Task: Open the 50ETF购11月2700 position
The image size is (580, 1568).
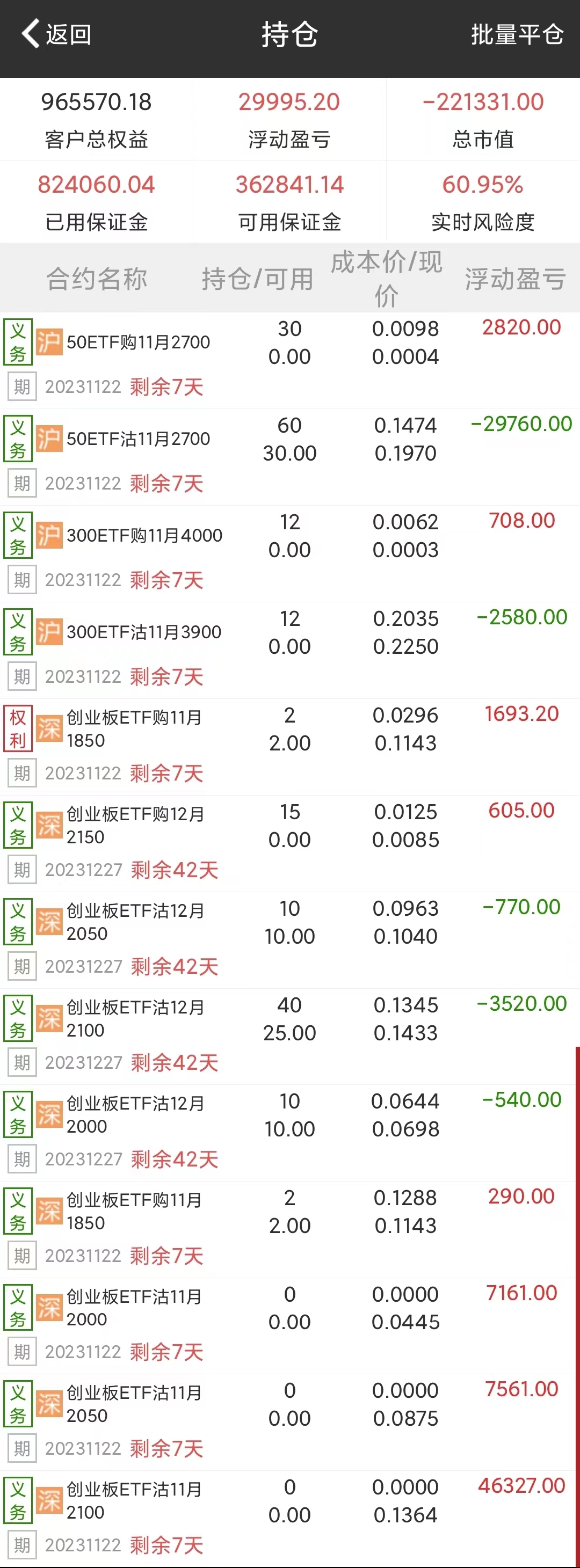Action: point(139,342)
